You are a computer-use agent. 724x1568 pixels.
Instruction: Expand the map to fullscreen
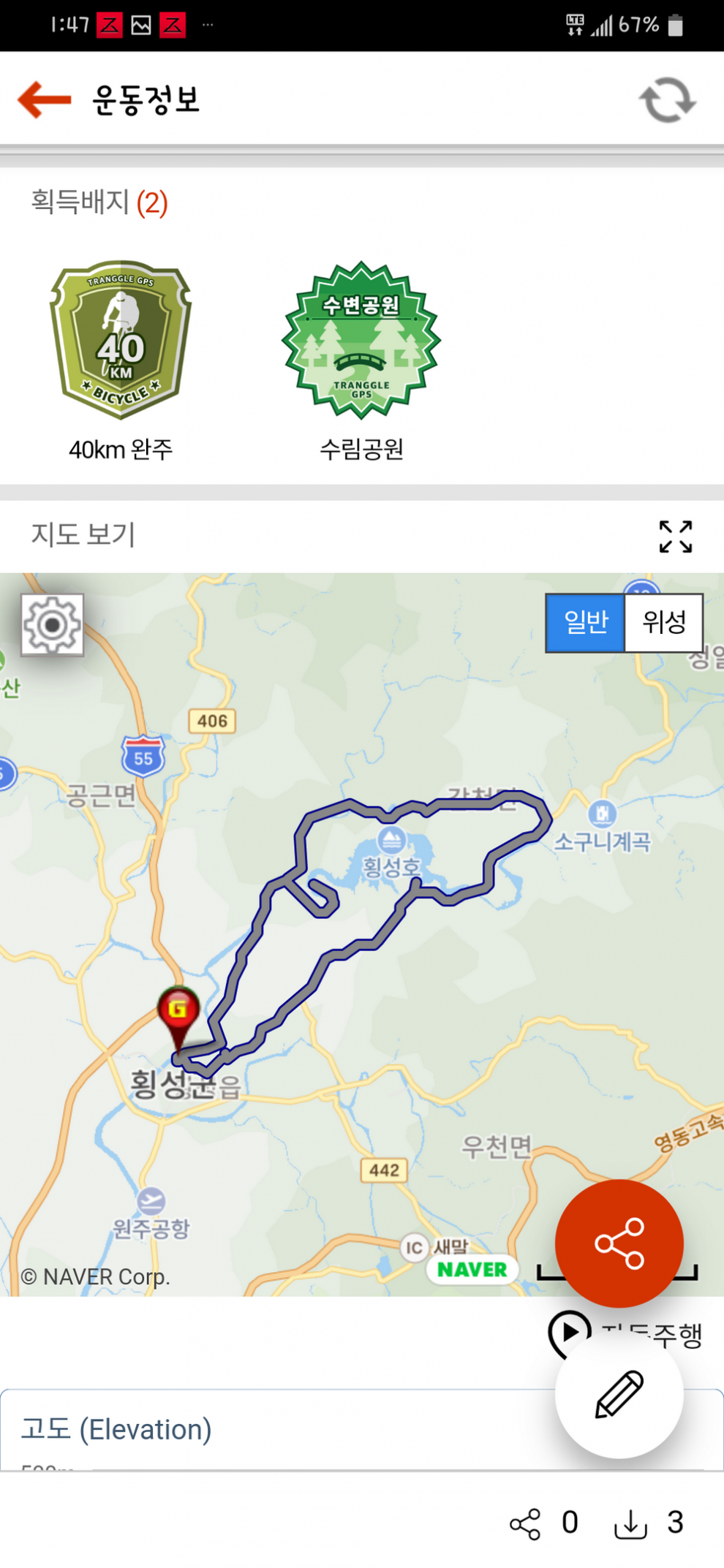coord(675,537)
